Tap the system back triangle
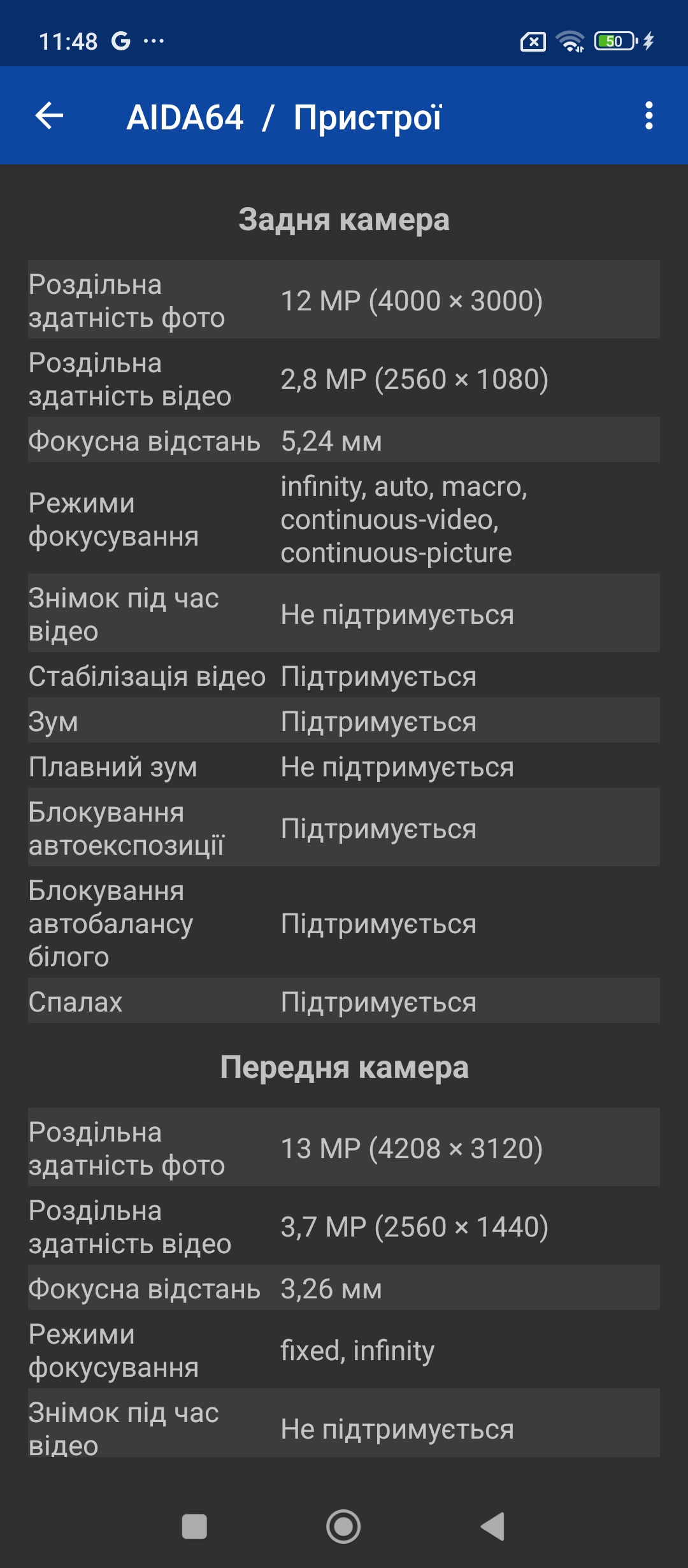688x1568 pixels. click(x=492, y=1527)
